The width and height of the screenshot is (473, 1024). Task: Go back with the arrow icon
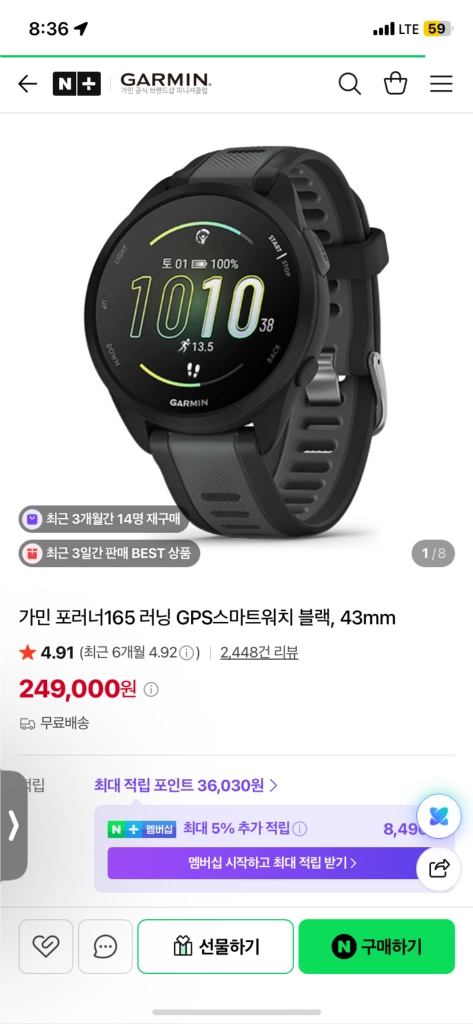pyautogui.click(x=27, y=84)
